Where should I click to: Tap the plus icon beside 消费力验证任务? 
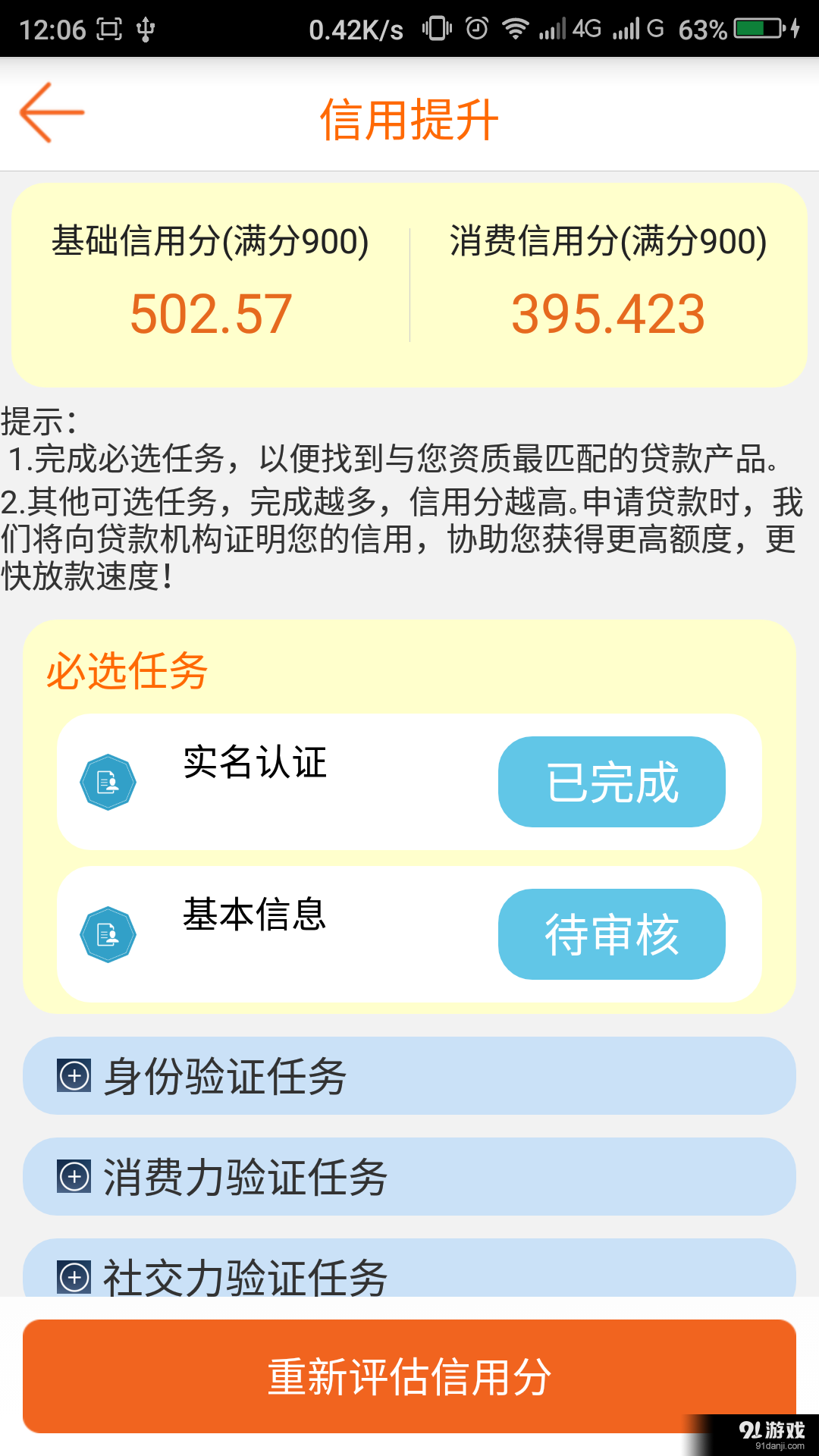(x=74, y=1178)
